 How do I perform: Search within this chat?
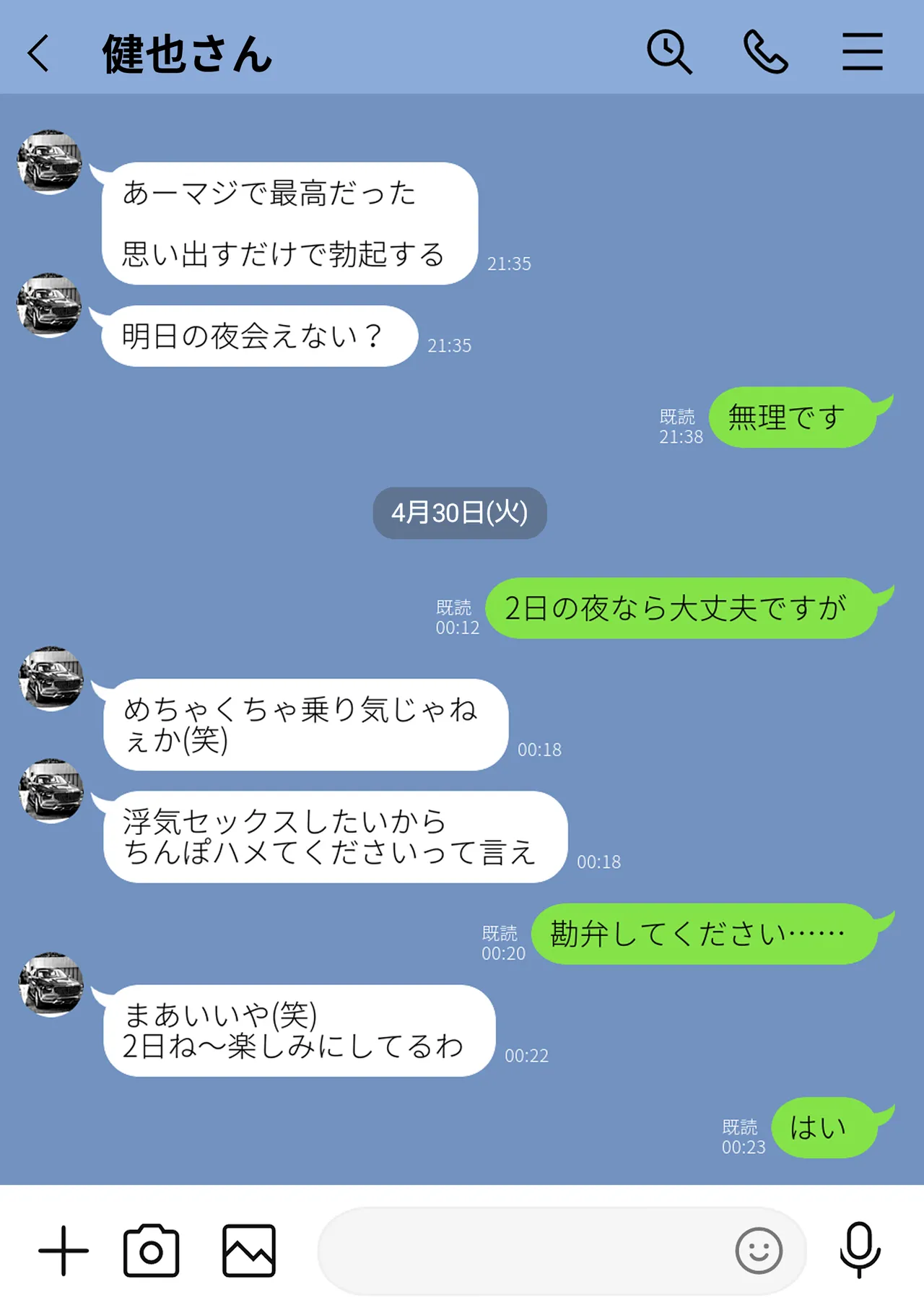(669, 52)
